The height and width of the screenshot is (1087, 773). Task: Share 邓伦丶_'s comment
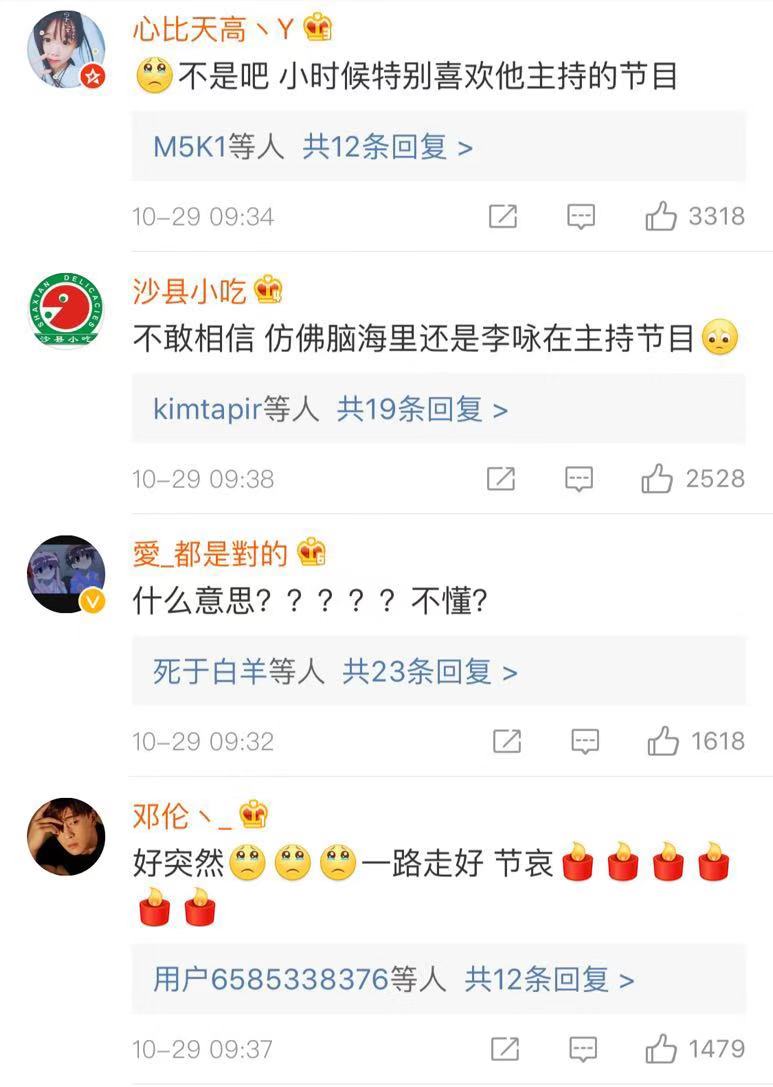(506, 1049)
